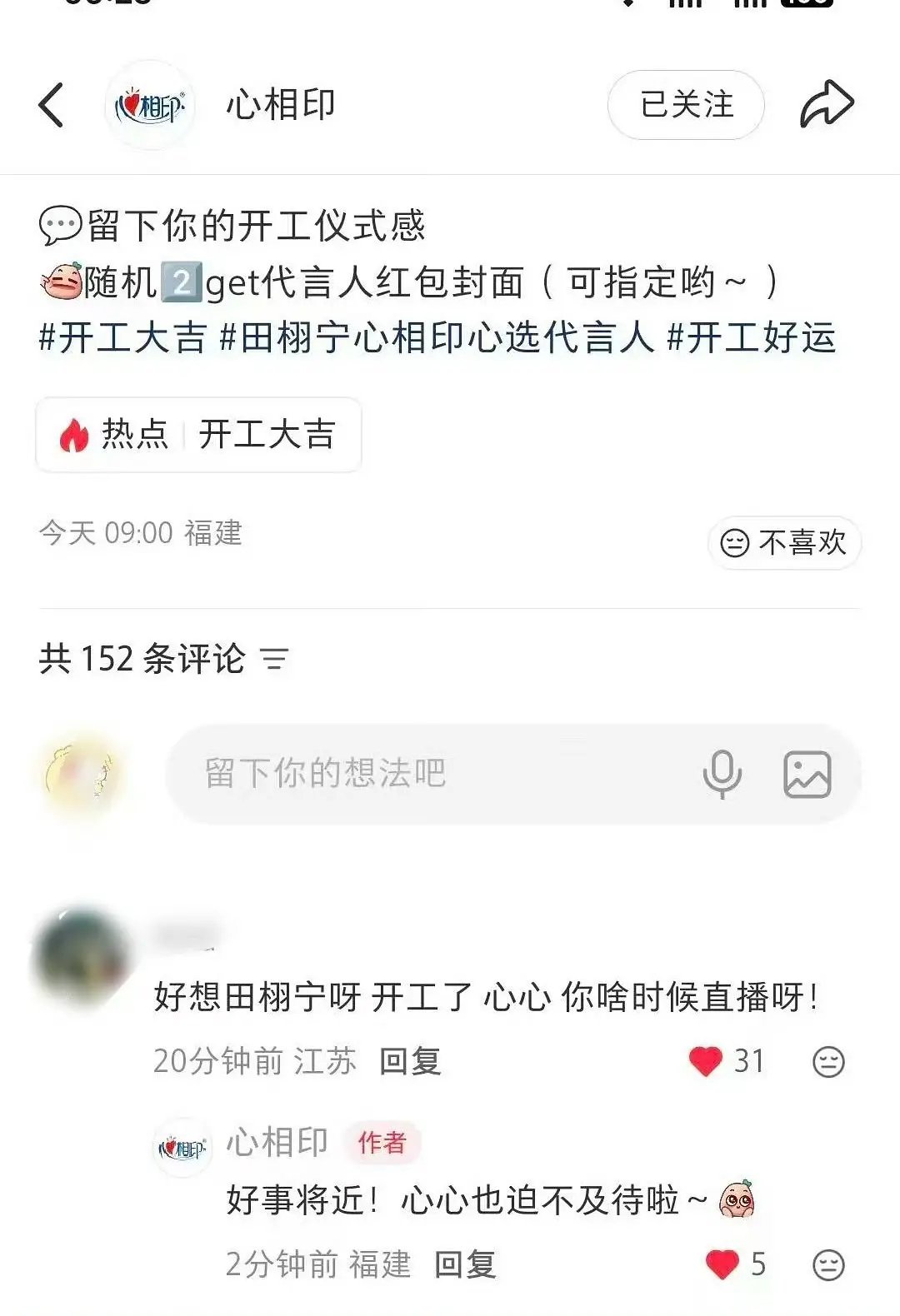
Task: Open comment sort options icon
Action: (274, 660)
